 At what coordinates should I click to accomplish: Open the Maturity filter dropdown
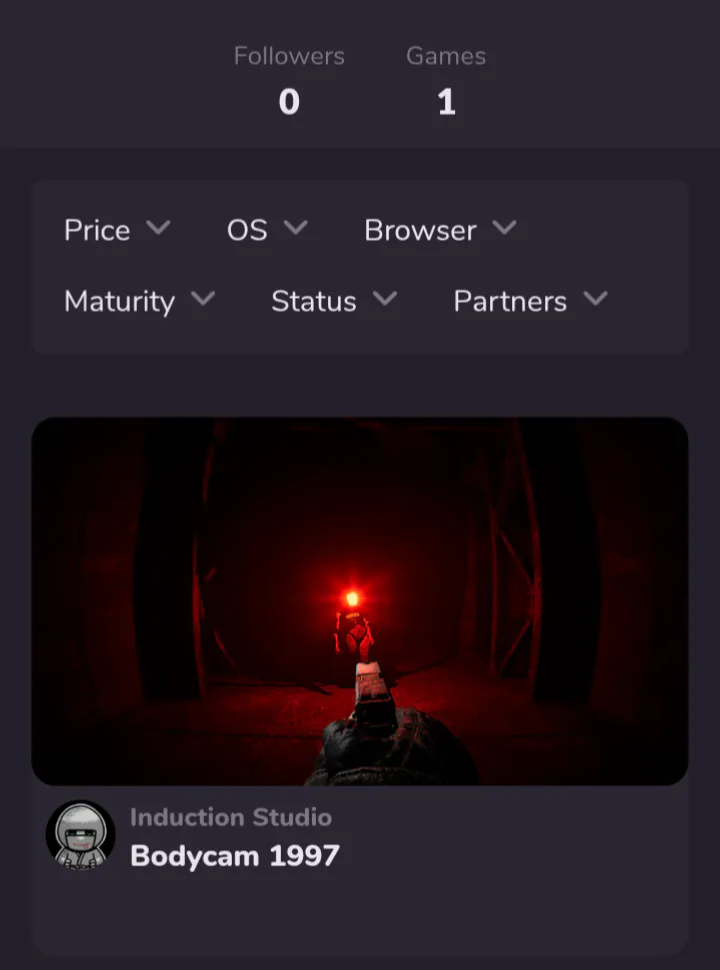[139, 301]
